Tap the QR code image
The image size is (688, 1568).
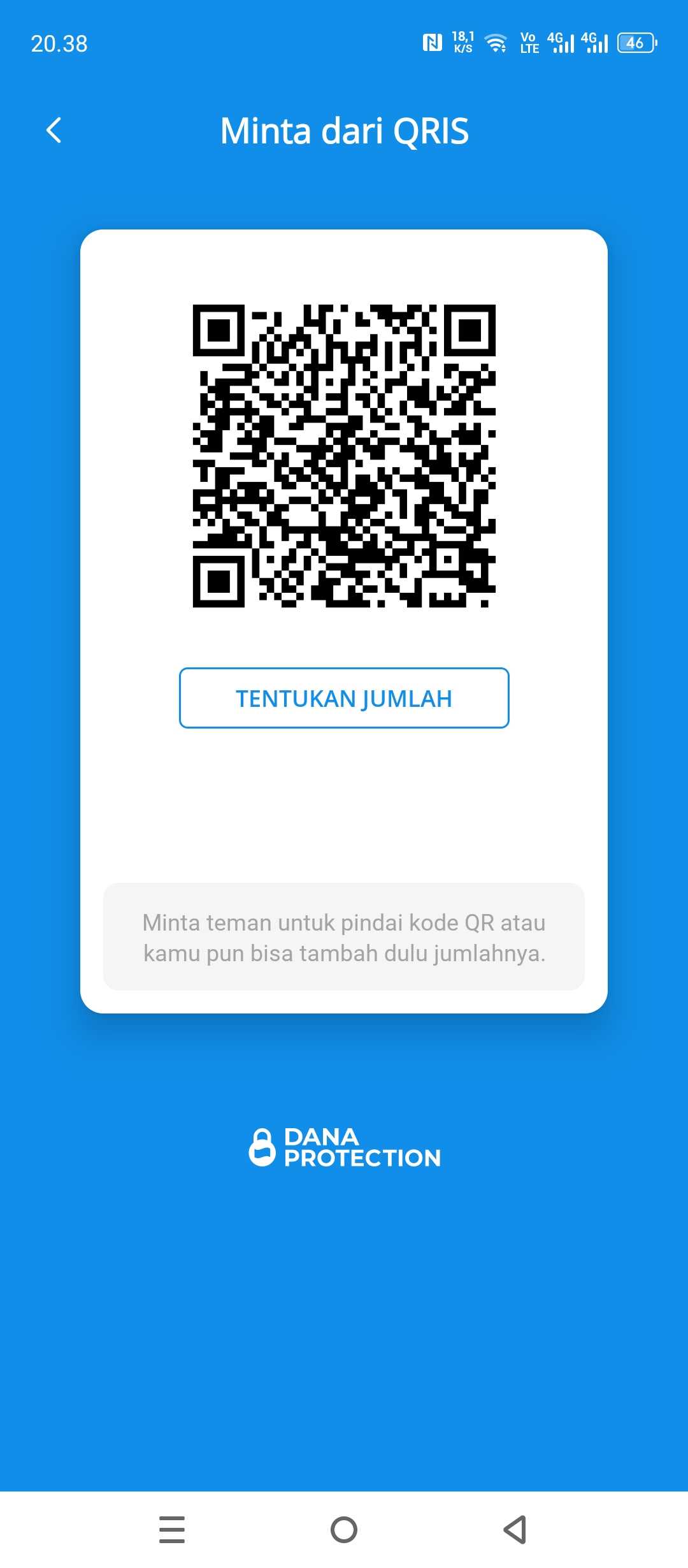point(344,456)
